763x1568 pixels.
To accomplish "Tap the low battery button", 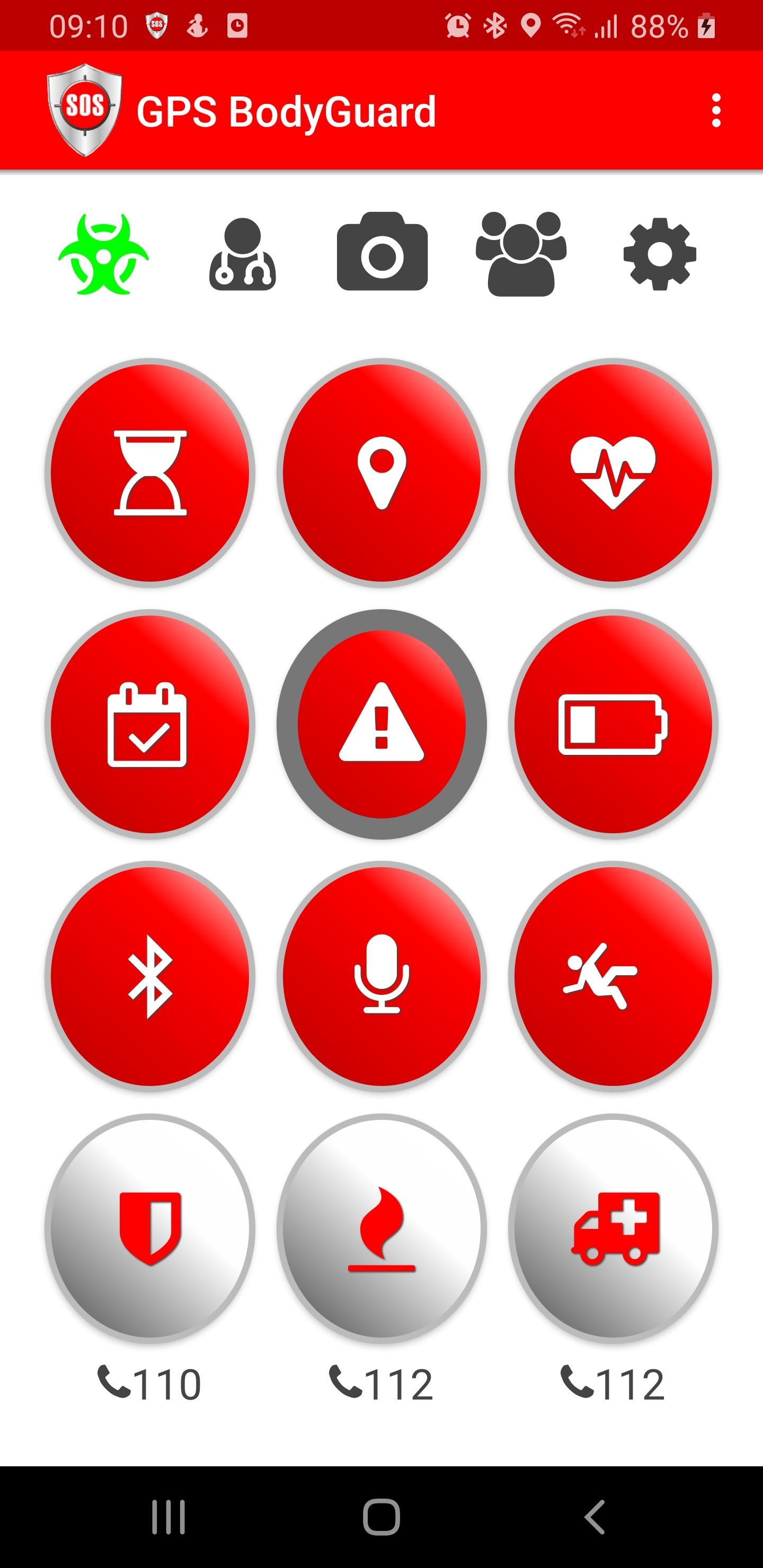I will click(x=613, y=724).
